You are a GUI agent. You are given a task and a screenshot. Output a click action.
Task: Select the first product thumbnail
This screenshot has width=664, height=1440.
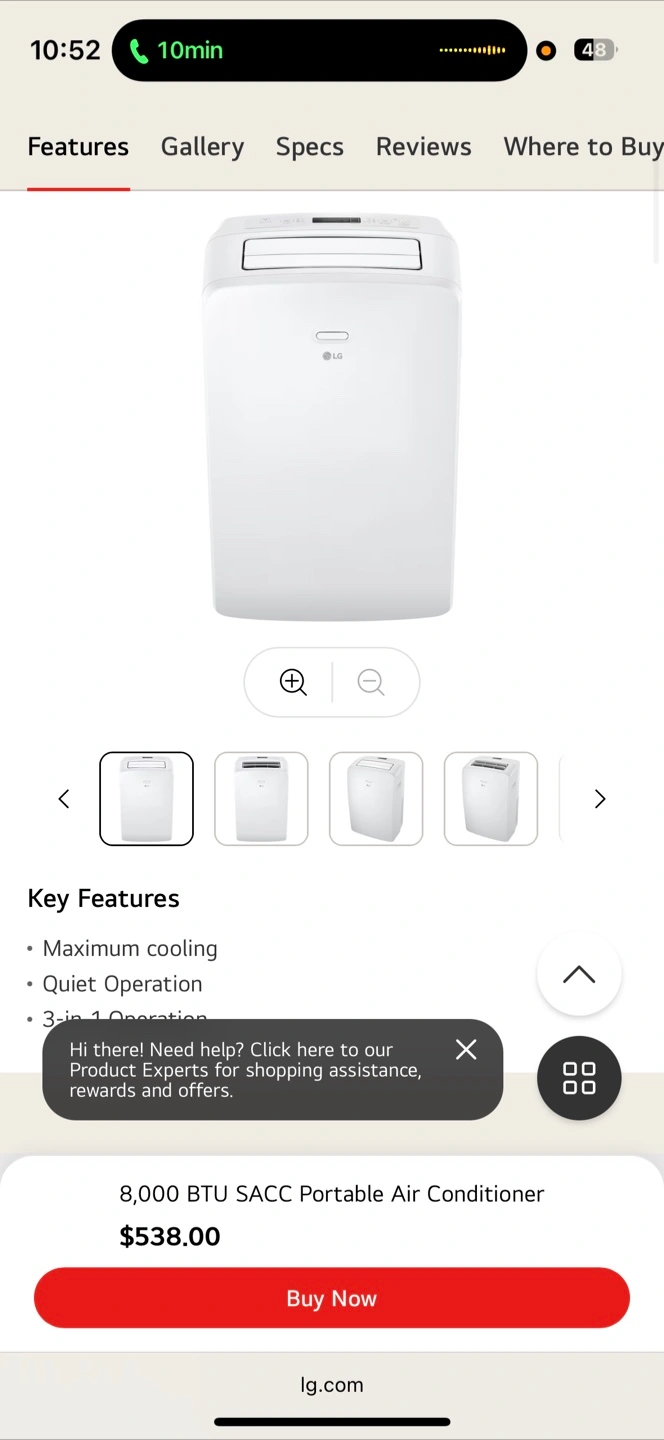coord(146,799)
